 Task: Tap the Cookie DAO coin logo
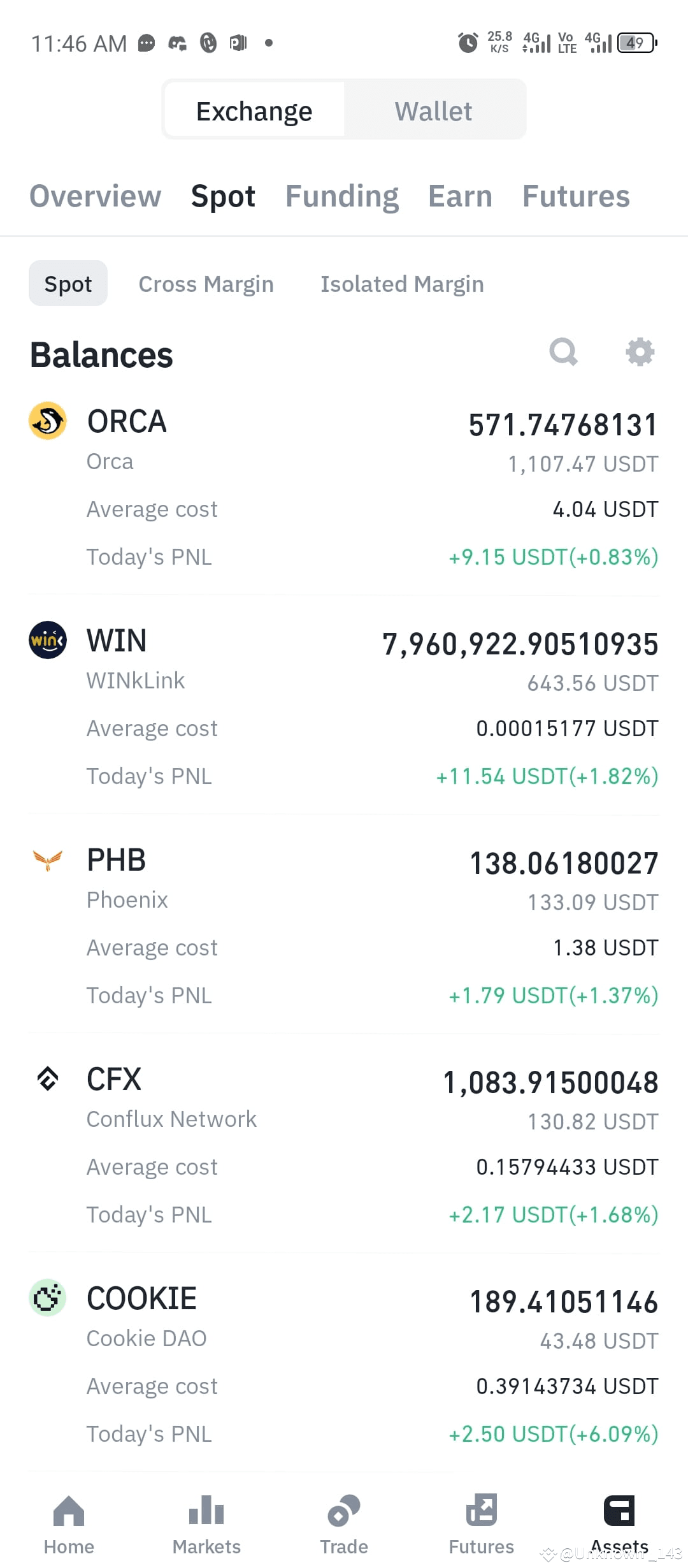point(48,1296)
